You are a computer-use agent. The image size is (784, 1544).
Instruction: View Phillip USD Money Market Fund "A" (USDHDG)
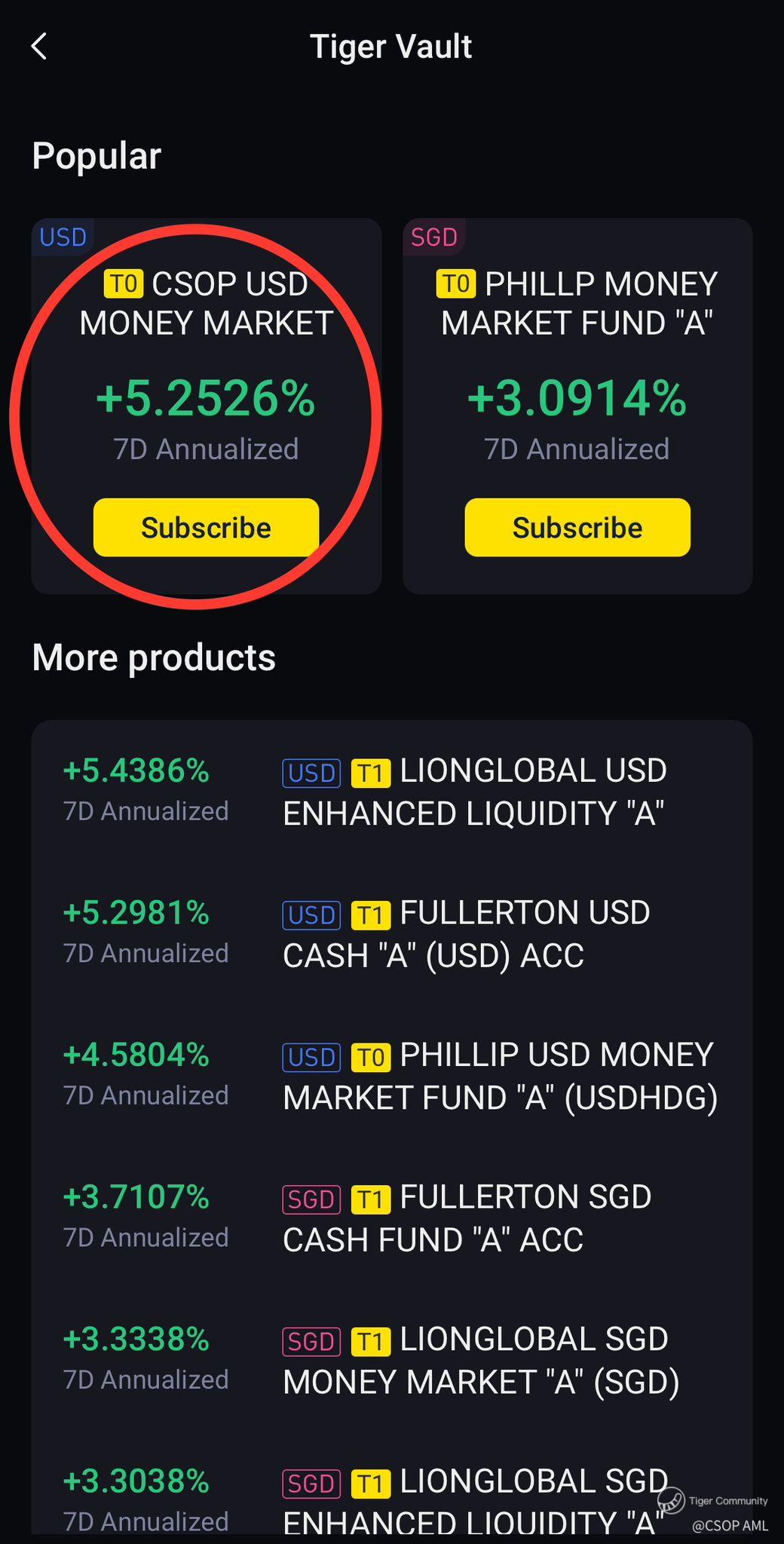coord(499,1076)
